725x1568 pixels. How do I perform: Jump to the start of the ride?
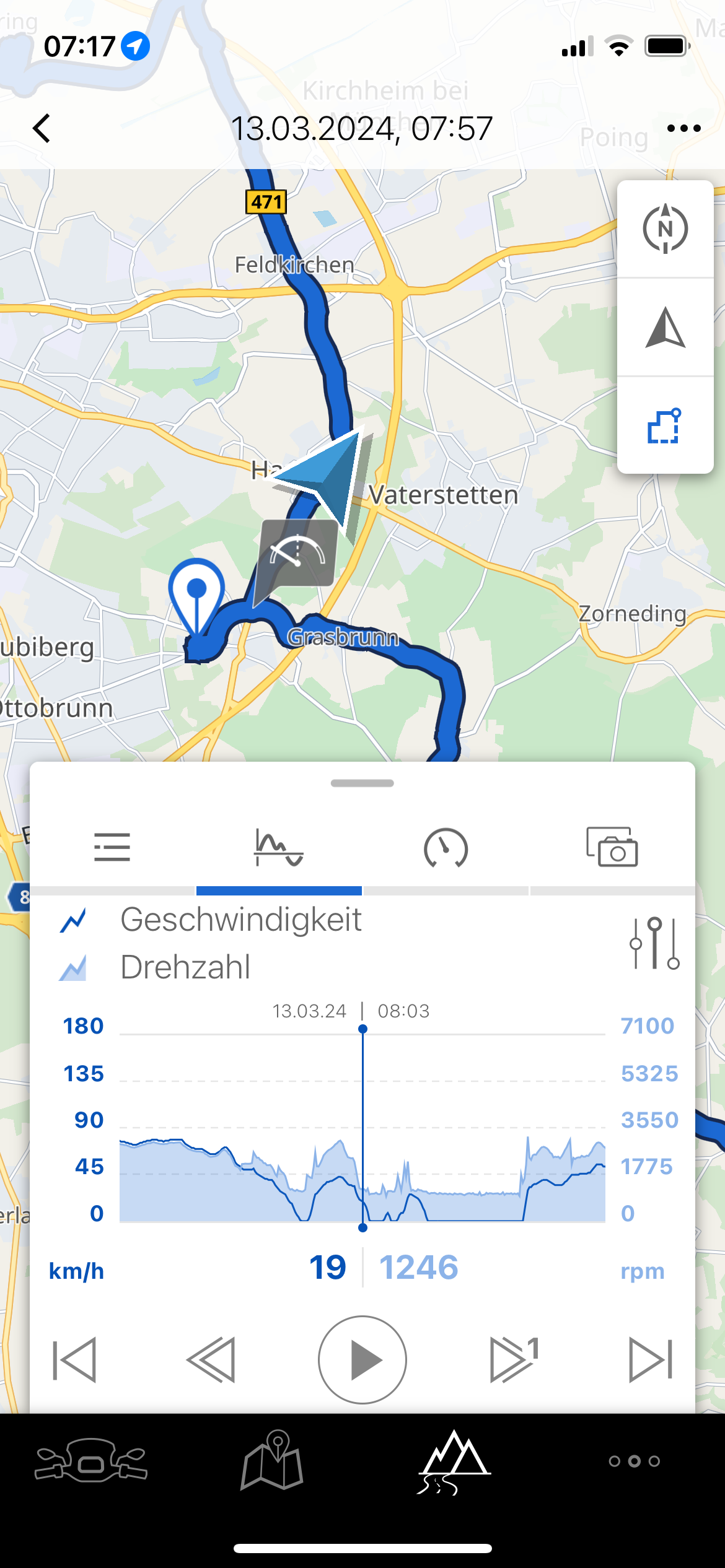[x=74, y=1360]
